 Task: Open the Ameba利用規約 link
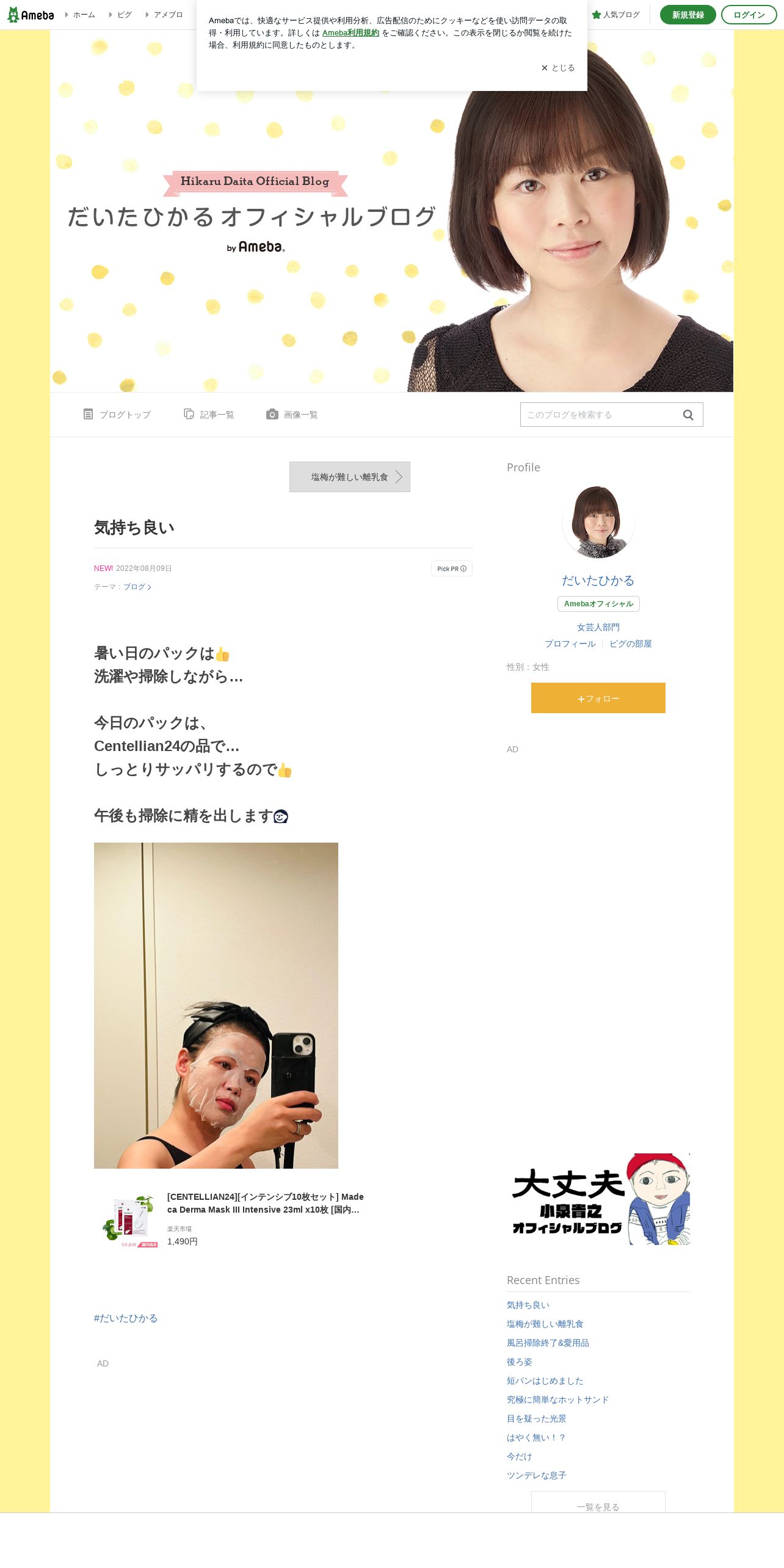(350, 33)
